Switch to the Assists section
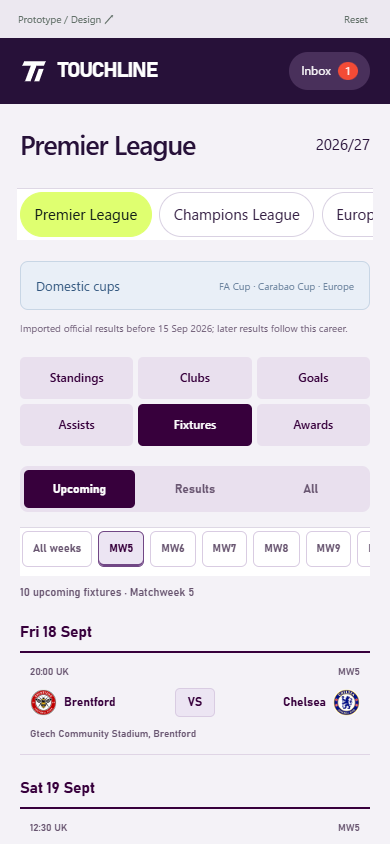The image size is (390, 844). pyautogui.click(x=76, y=425)
